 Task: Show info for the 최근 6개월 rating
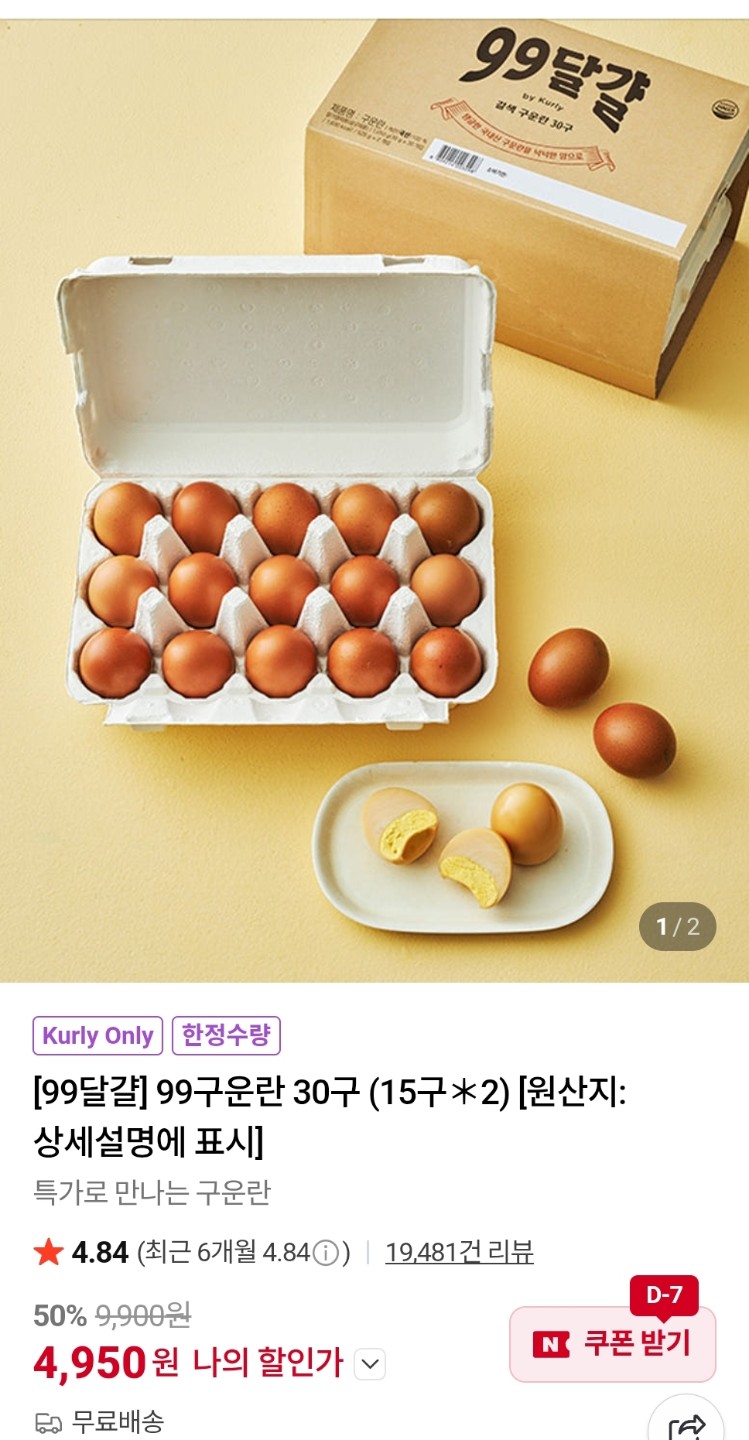click(x=325, y=1253)
